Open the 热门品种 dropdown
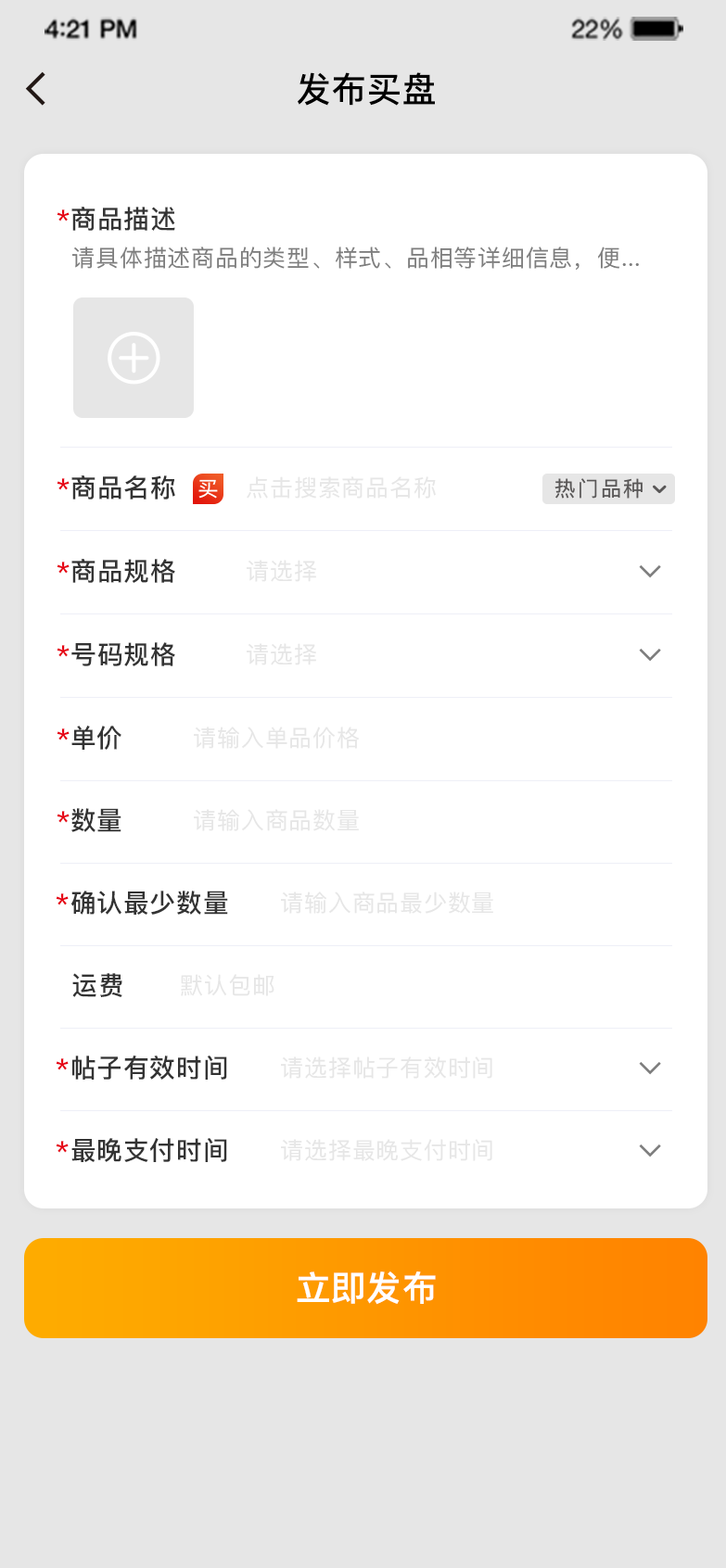 [x=608, y=488]
